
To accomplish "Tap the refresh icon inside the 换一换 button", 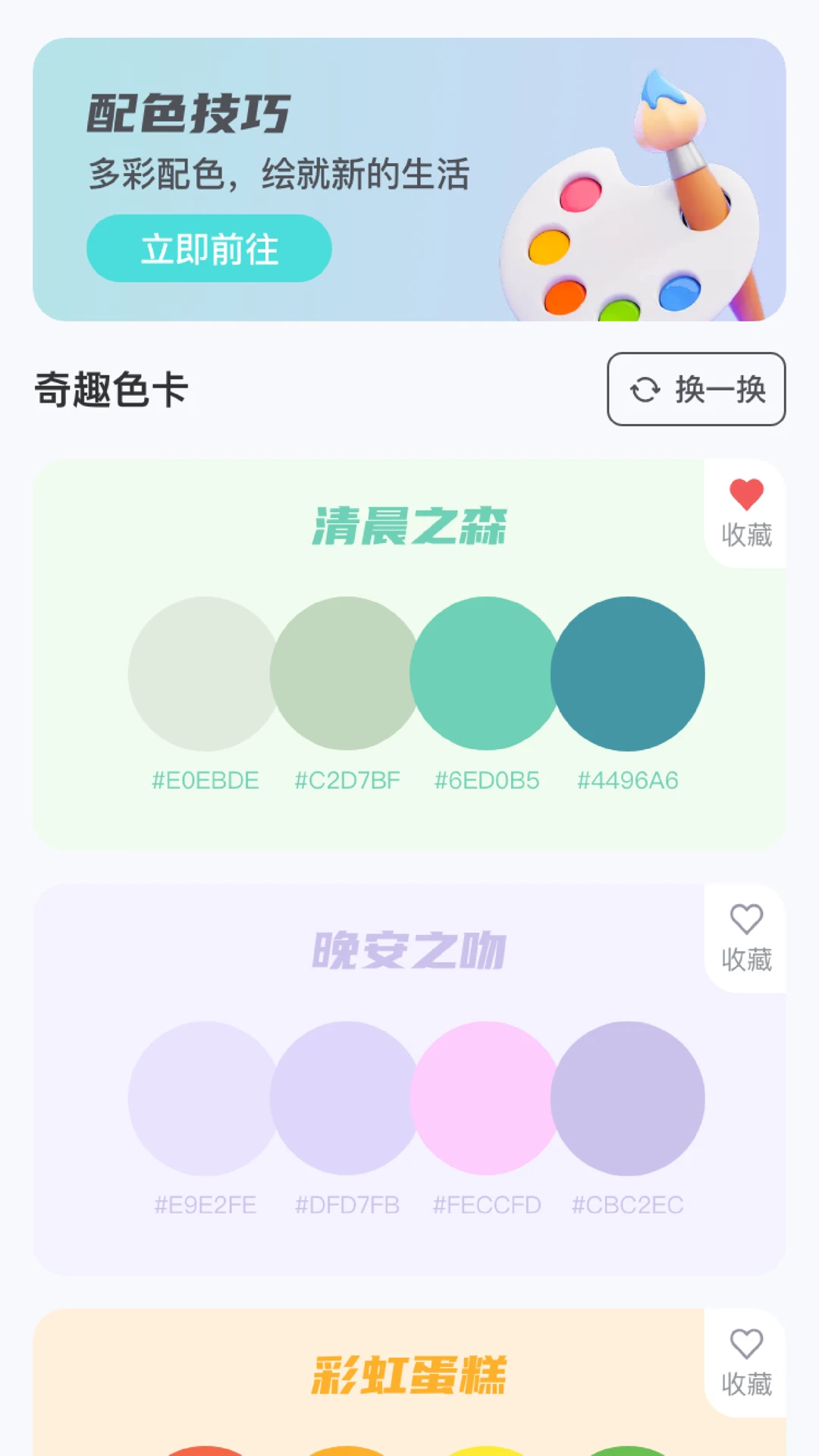I will click(x=644, y=390).
